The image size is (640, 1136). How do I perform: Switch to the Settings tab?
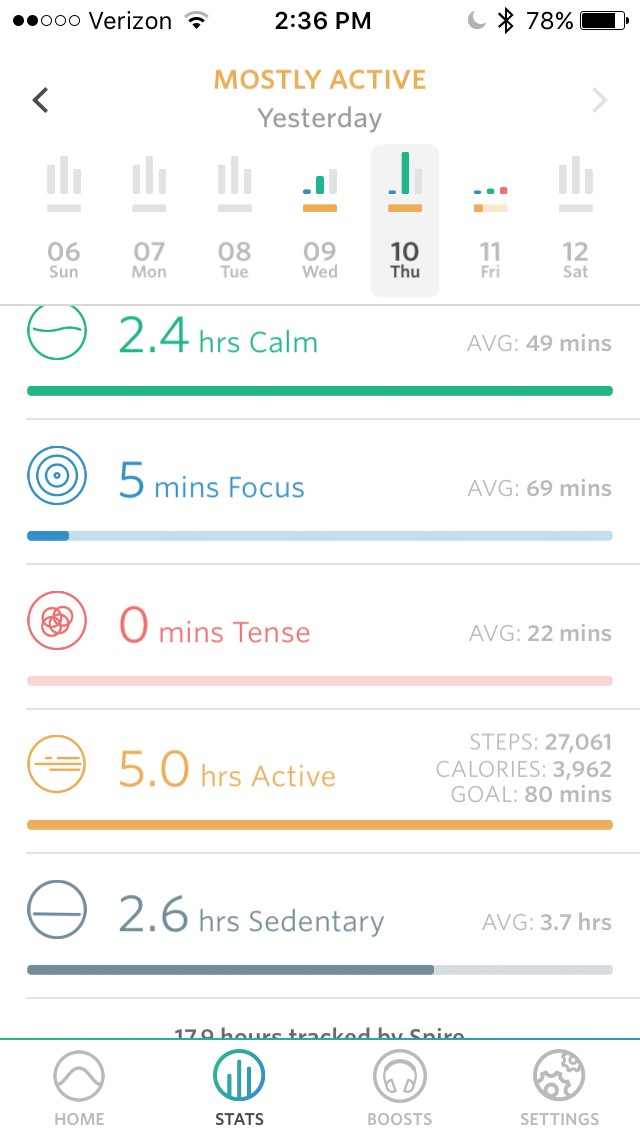point(559,1088)
